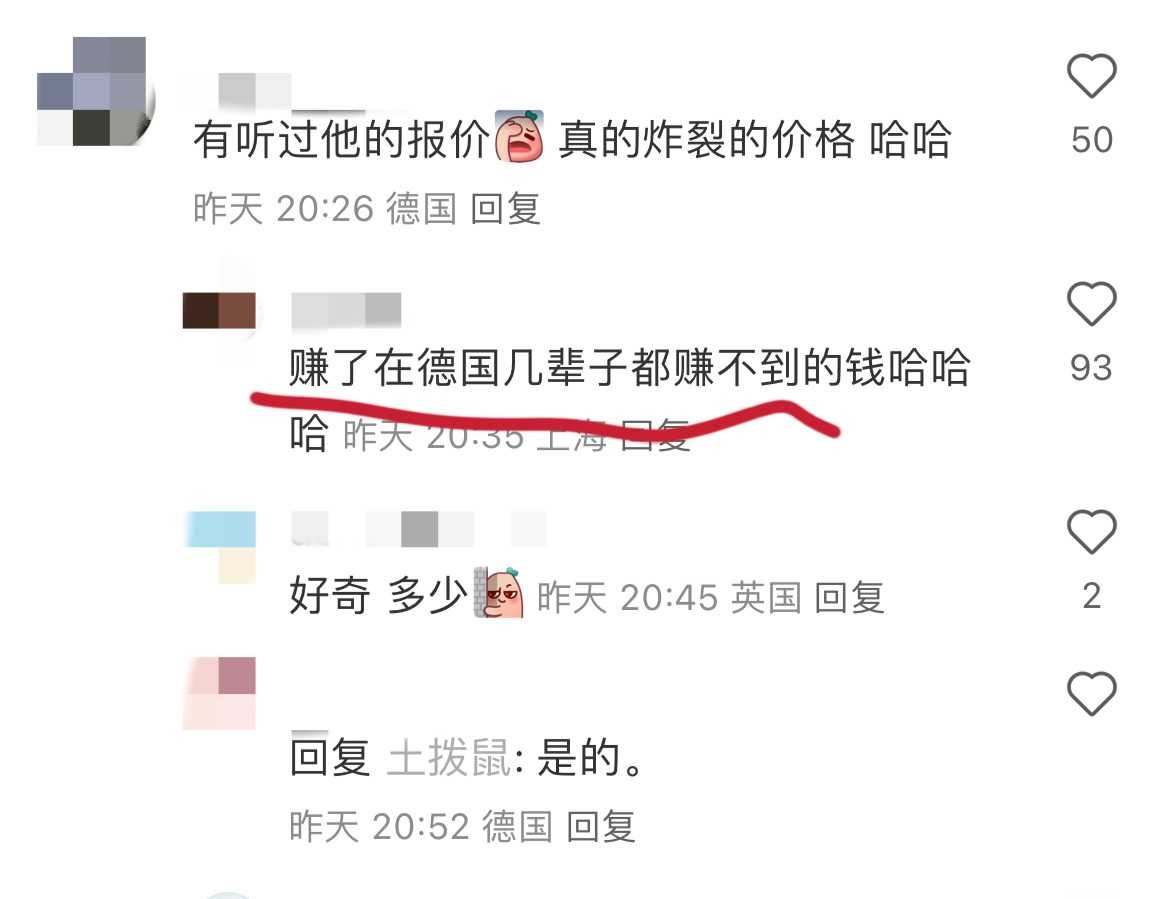Screen dimensions: 1170x899
Task: Like the 是的 reply comment
Action: coord(1091,693)
